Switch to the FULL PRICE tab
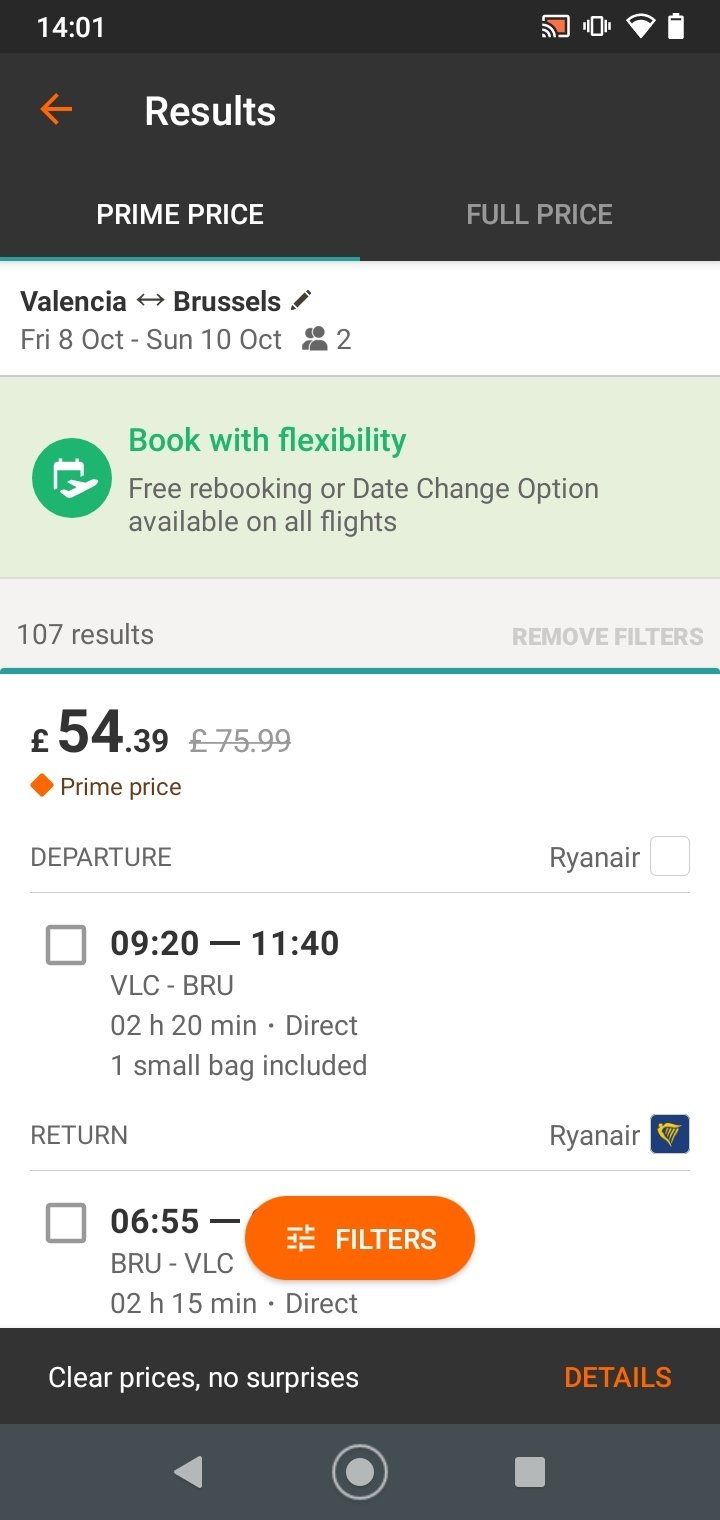Screen dimensions: 720x1520 [540, 214]
